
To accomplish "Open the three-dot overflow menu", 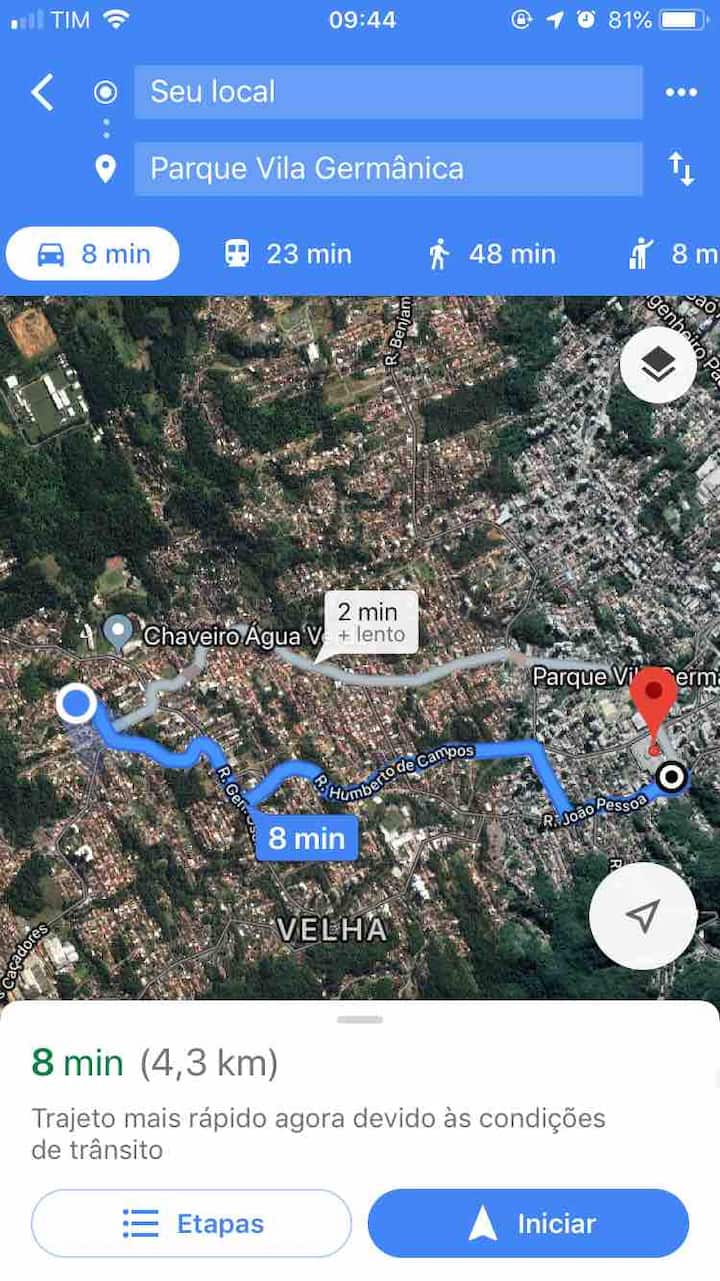I will pyautogui.click(x=681, y=93).
